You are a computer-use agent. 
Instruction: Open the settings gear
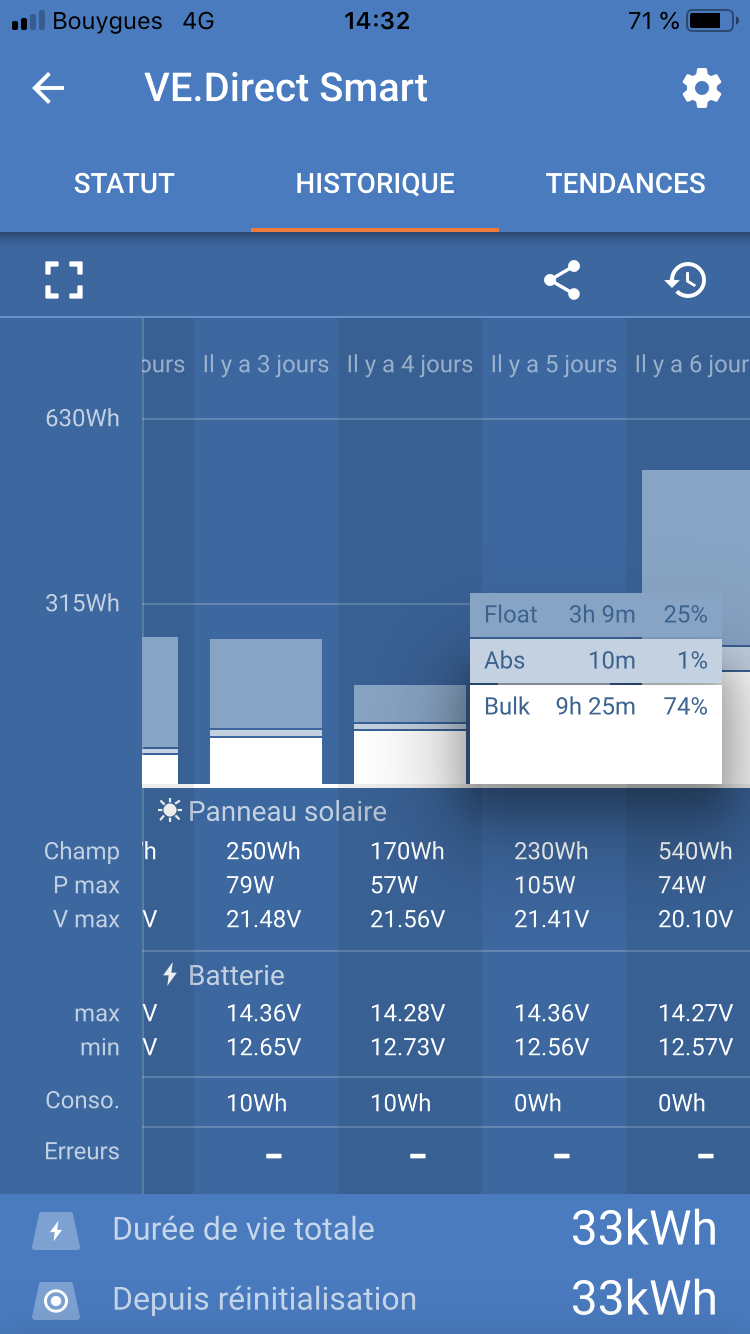702,89
